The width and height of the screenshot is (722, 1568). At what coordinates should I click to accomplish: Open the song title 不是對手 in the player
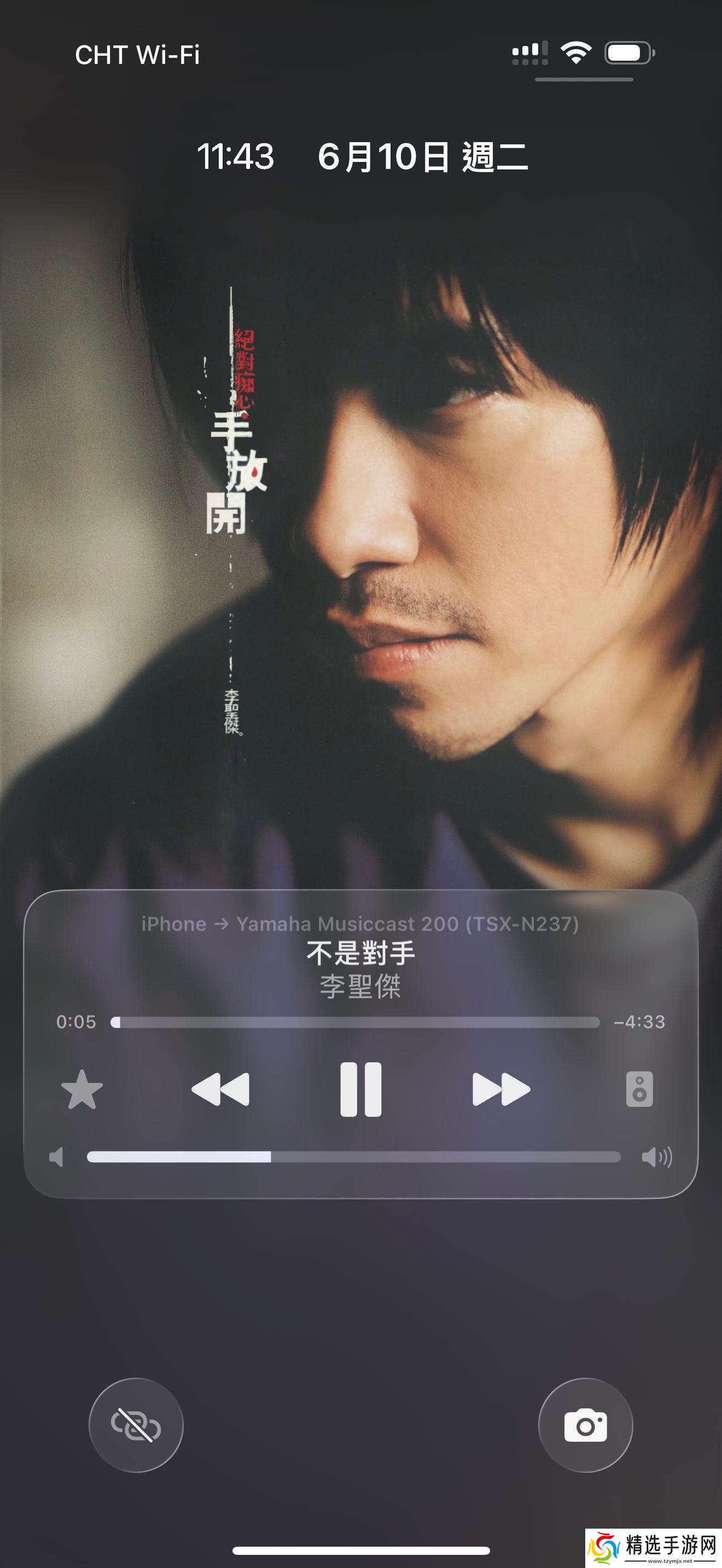360,953
